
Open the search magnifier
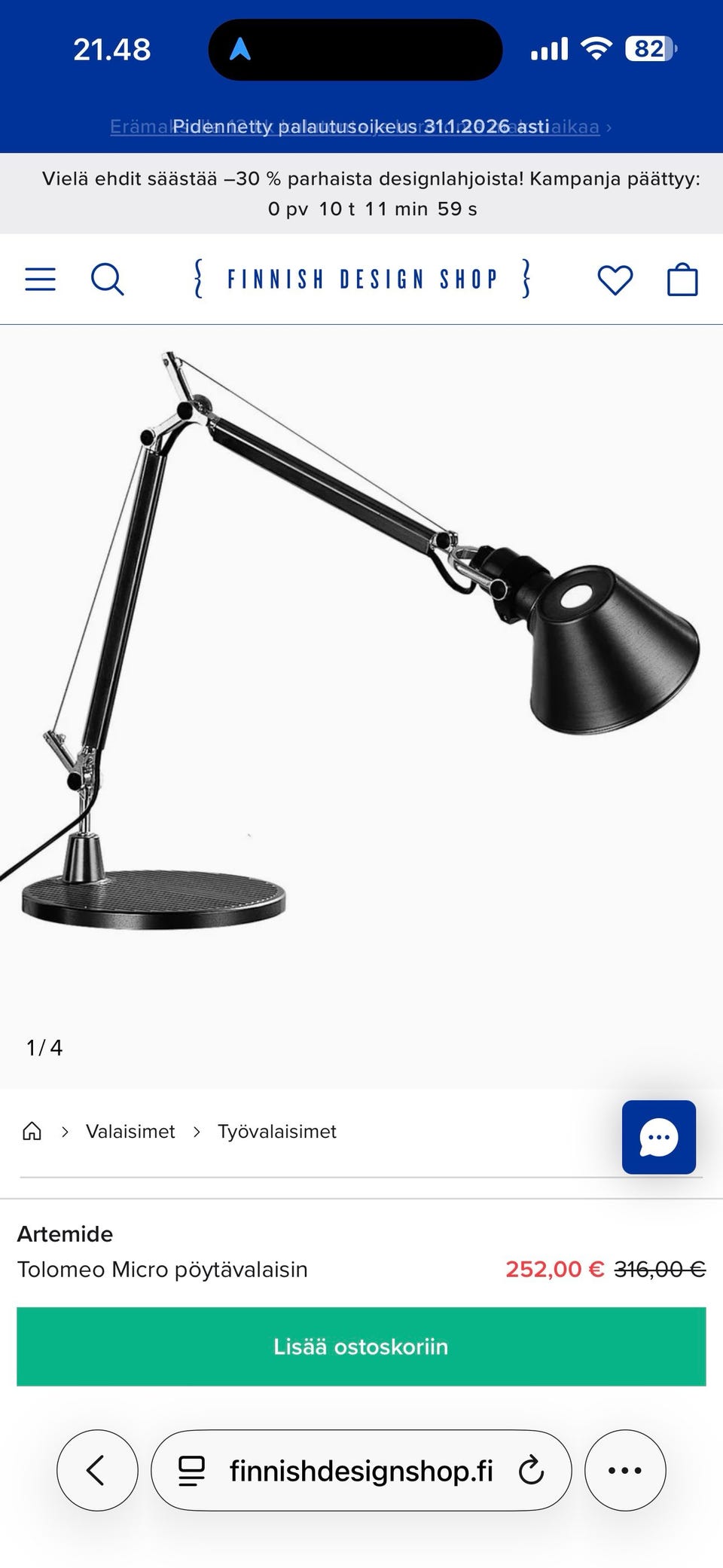point(107,280)
